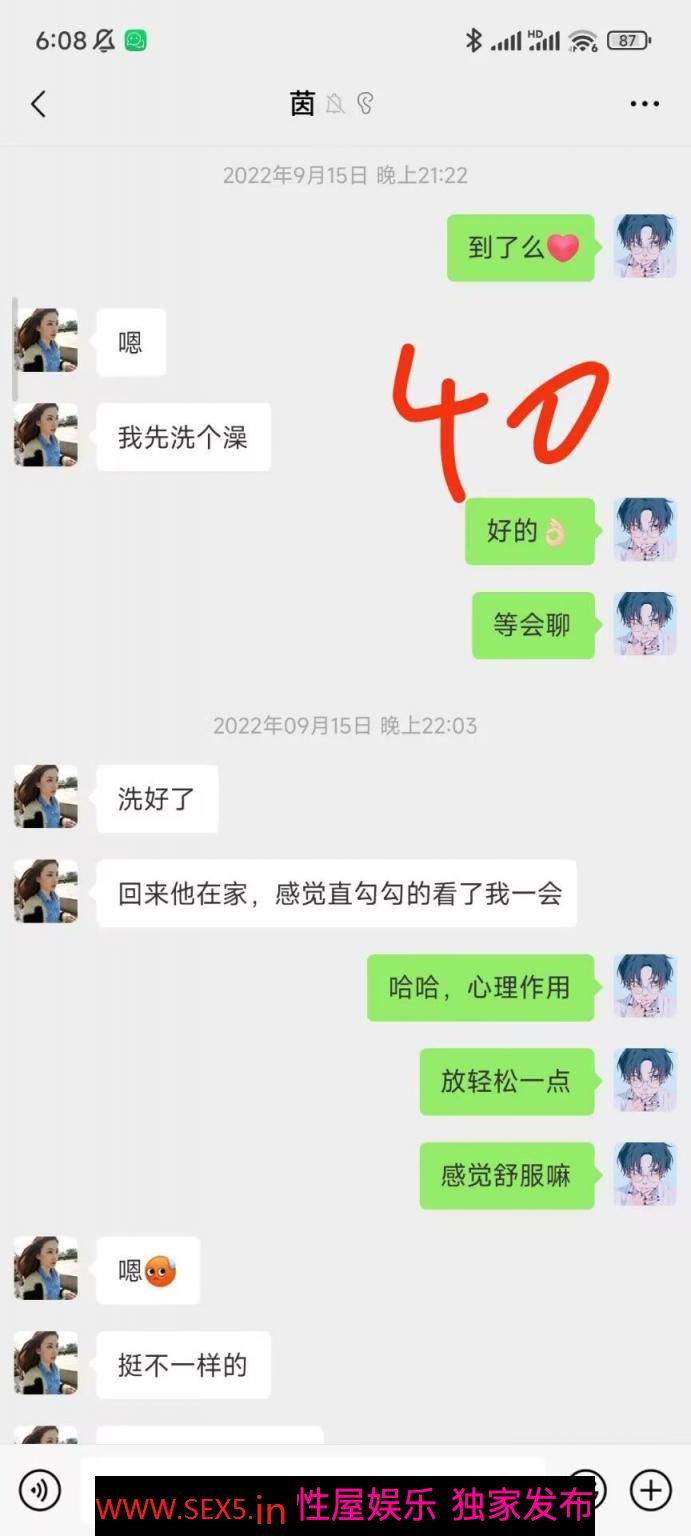
Task: Open own avatar beside 等会聊 message
Action: coord(645,624)
